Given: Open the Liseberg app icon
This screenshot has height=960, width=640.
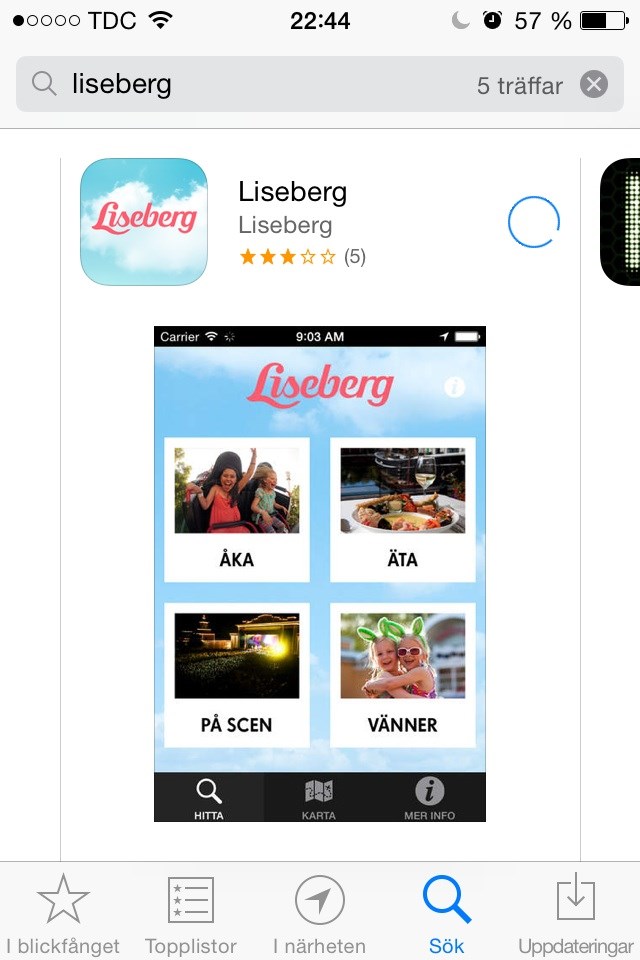Looking at the screenshot, I should 144,222.
